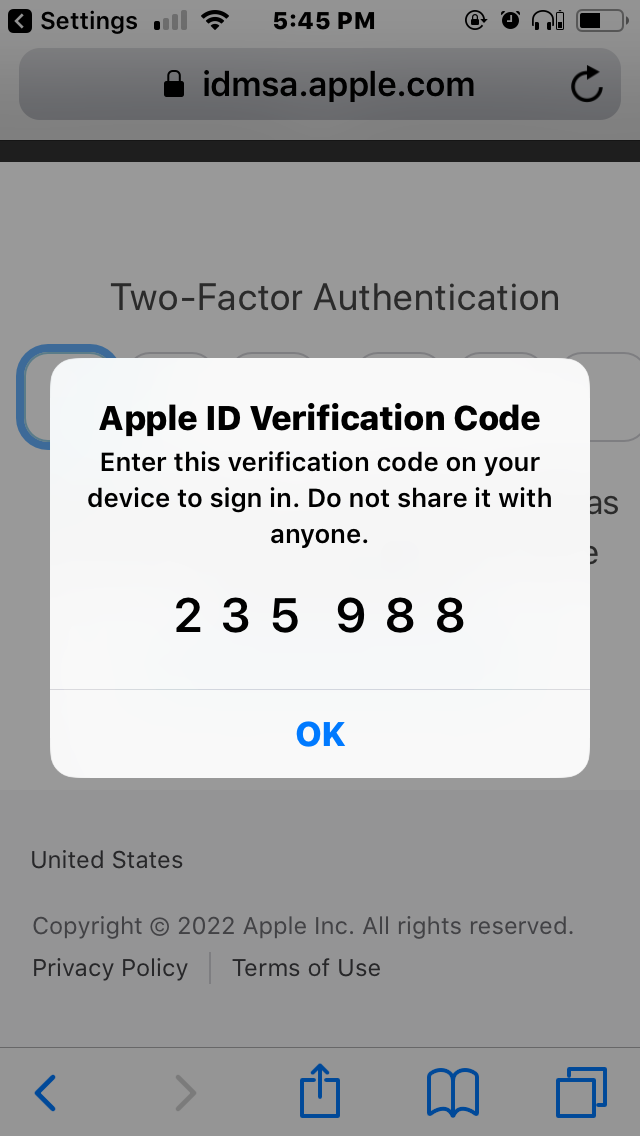Return to Settings from the status bar
Screen dimensions: 640x1136
point(72,21)
